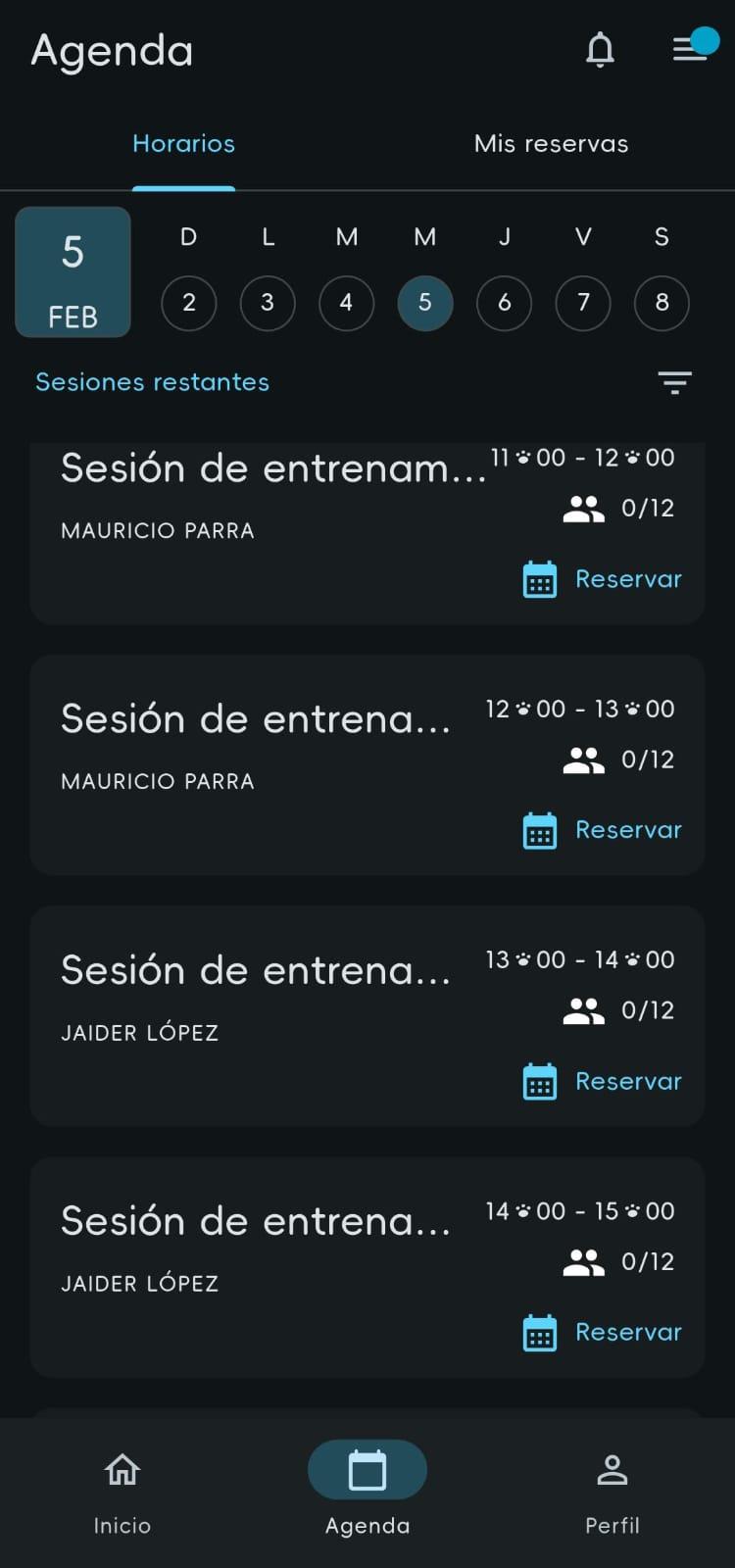Reservar the 13:00 - 14:00 session

pos(603,1081)
